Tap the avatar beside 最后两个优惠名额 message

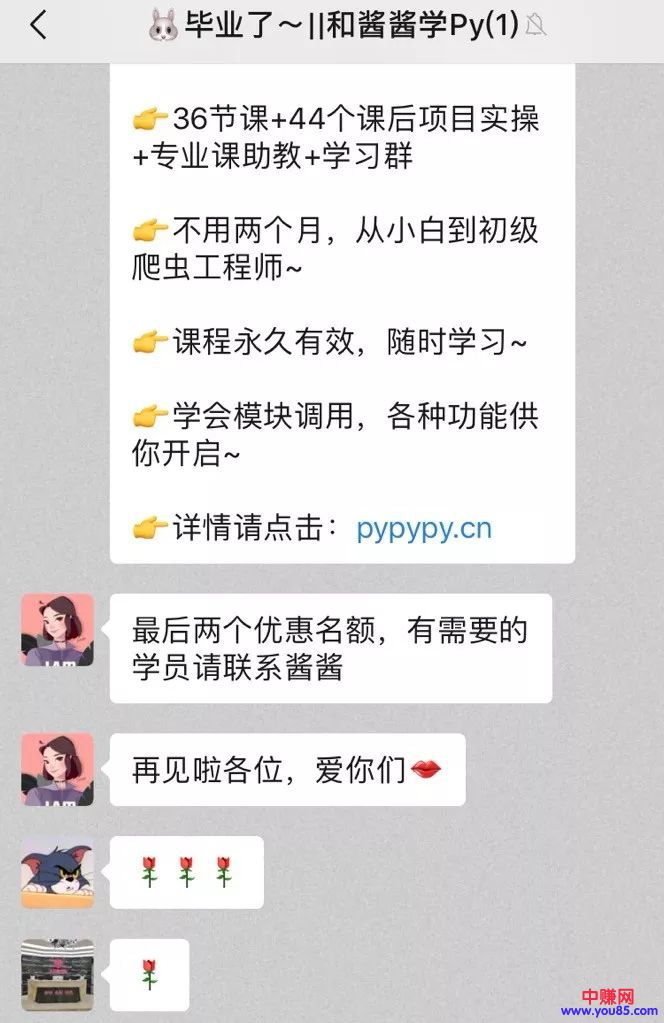coord(57,630)
